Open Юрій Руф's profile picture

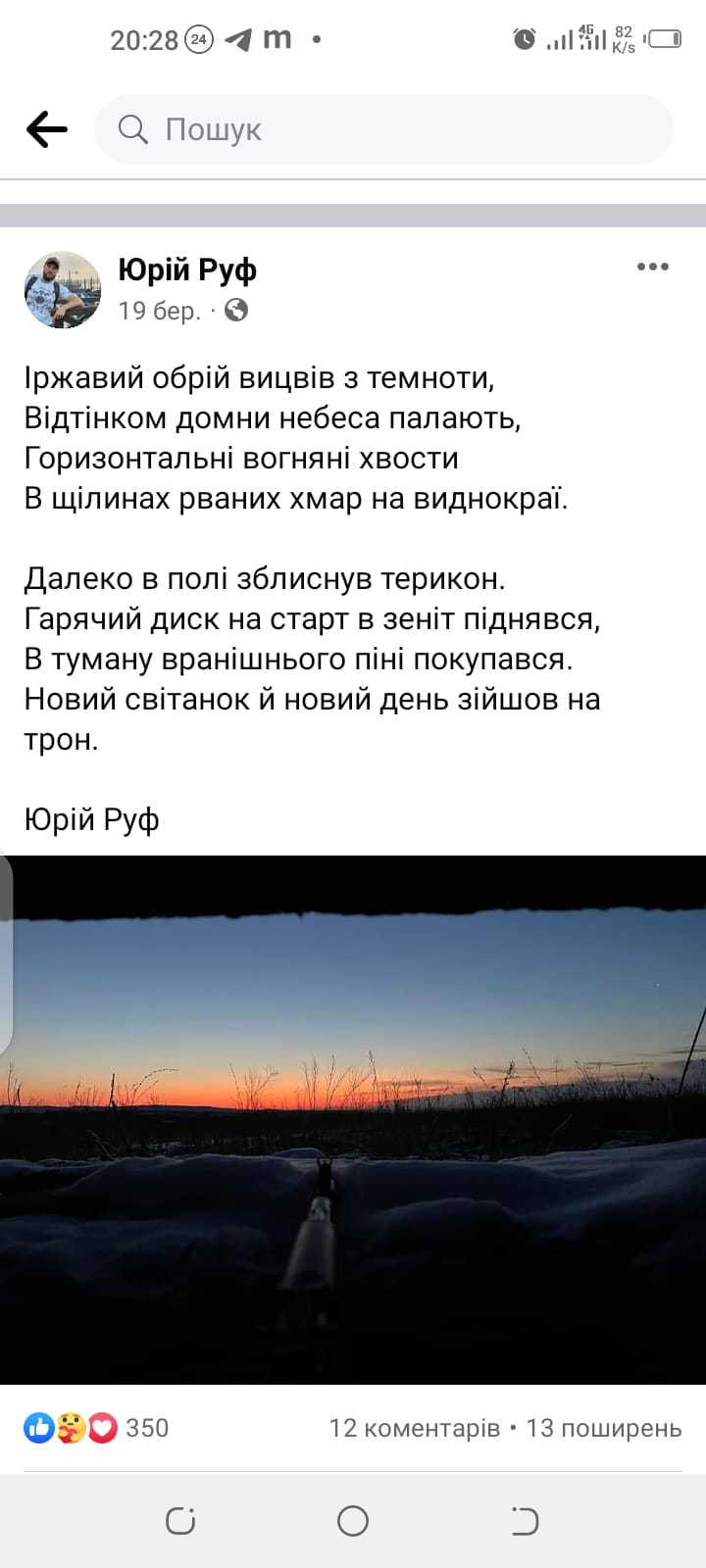coord(63,289)
